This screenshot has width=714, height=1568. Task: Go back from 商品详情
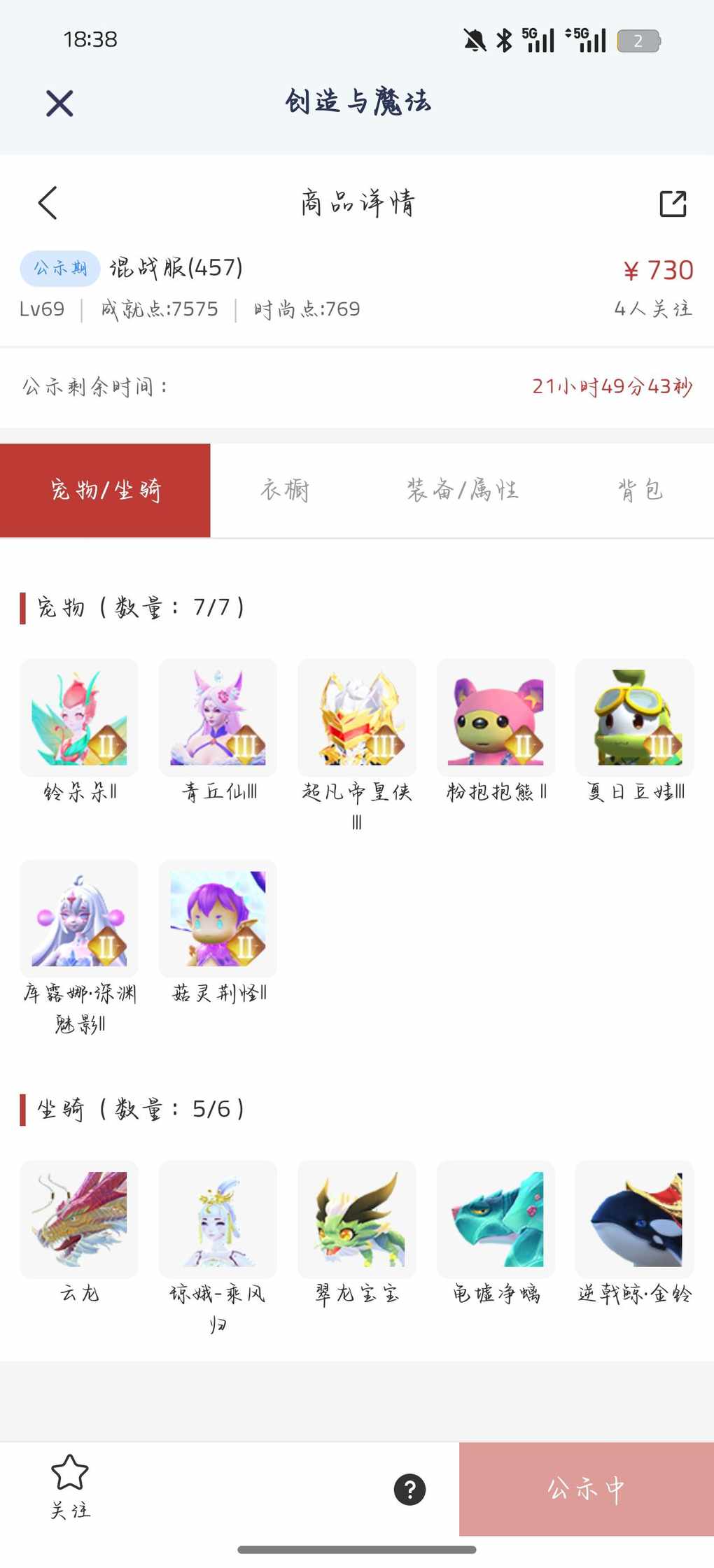coord(48,204)
